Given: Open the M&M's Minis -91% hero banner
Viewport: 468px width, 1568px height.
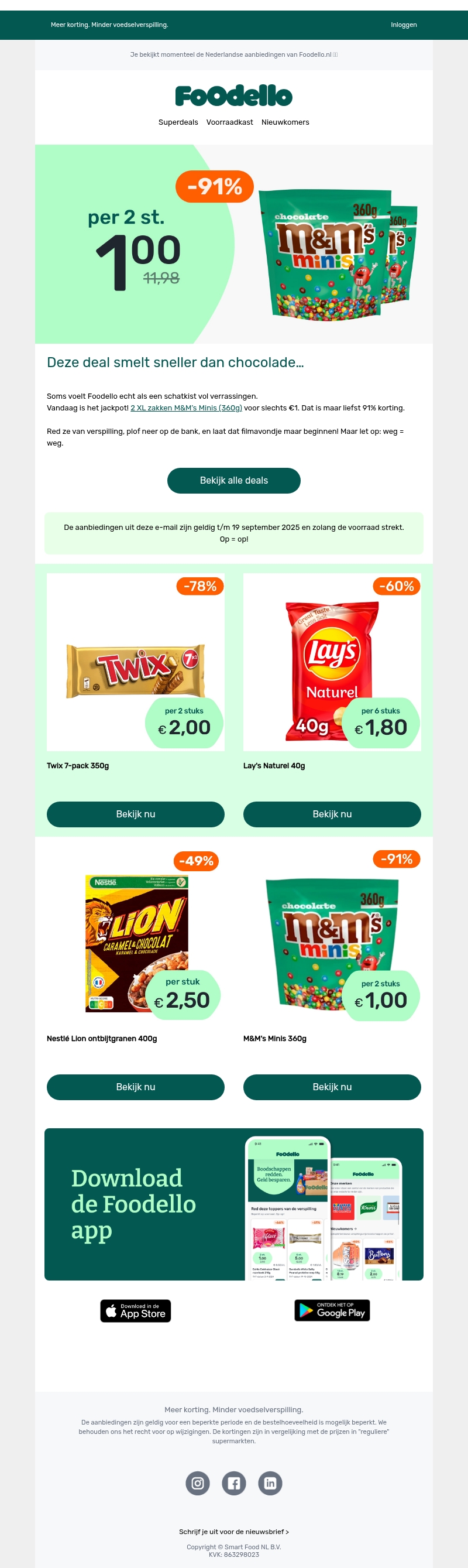Looking at the screenshot, I should (233, 245).
